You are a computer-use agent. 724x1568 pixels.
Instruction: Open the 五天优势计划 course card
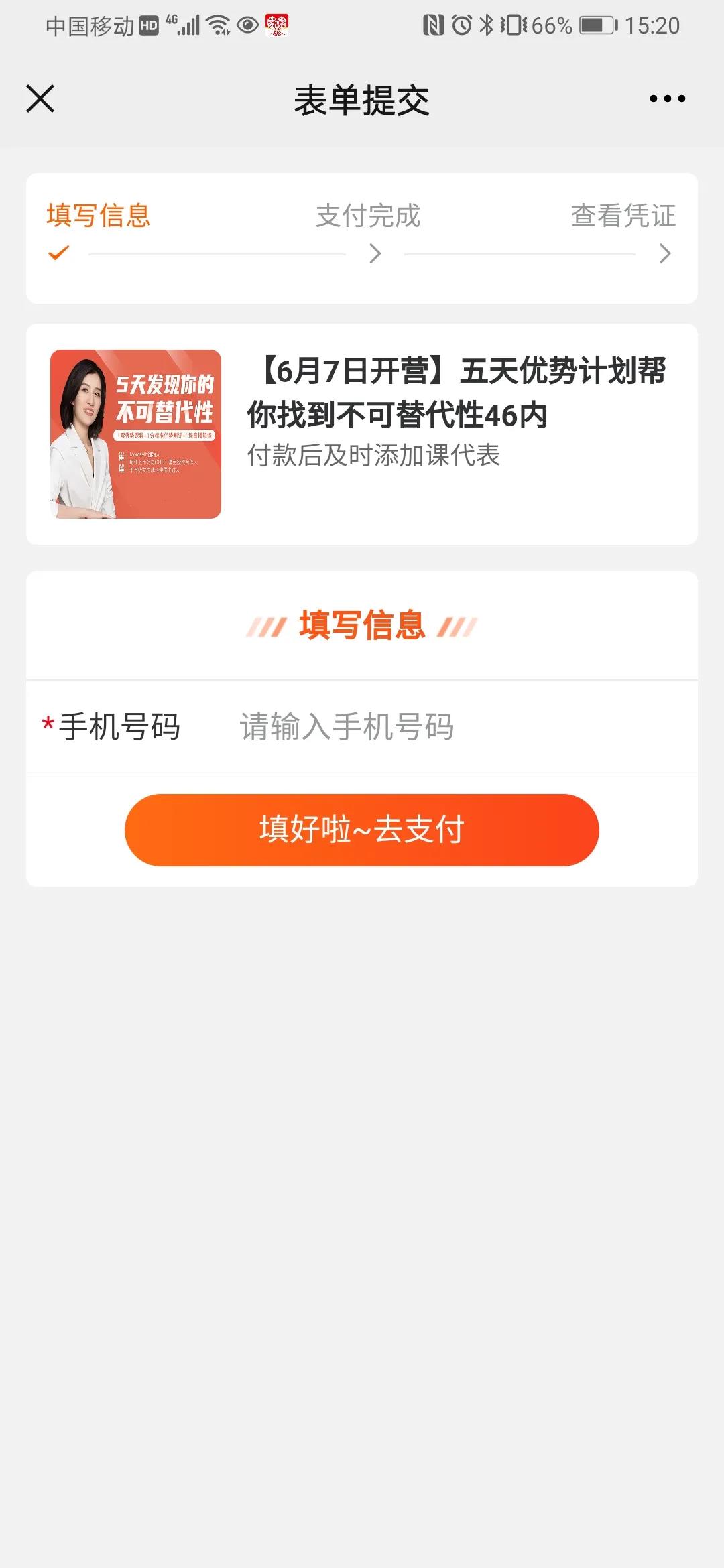coord(362,434)
